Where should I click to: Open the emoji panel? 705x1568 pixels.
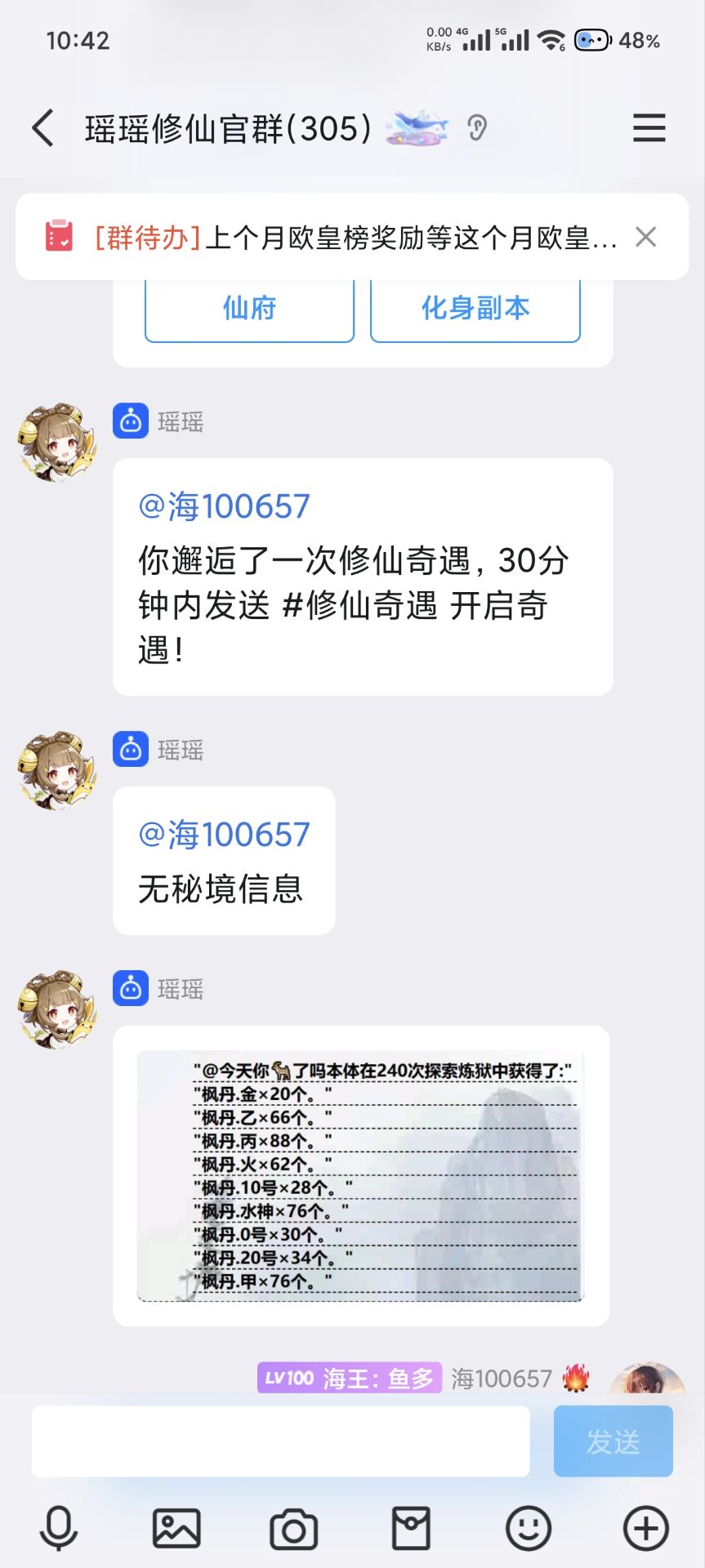pos(529,1528)
